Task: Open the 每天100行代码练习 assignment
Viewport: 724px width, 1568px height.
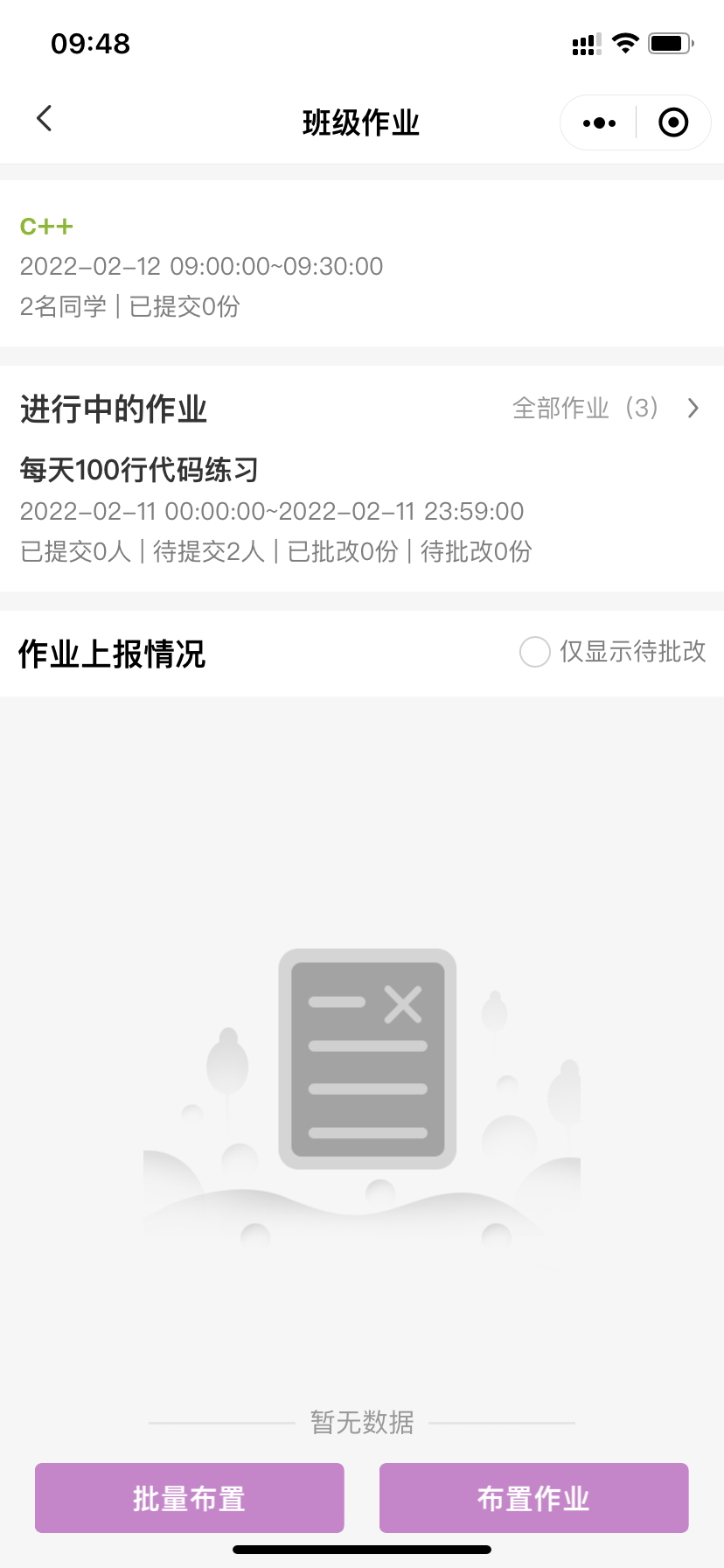Action: coord(140,471)
